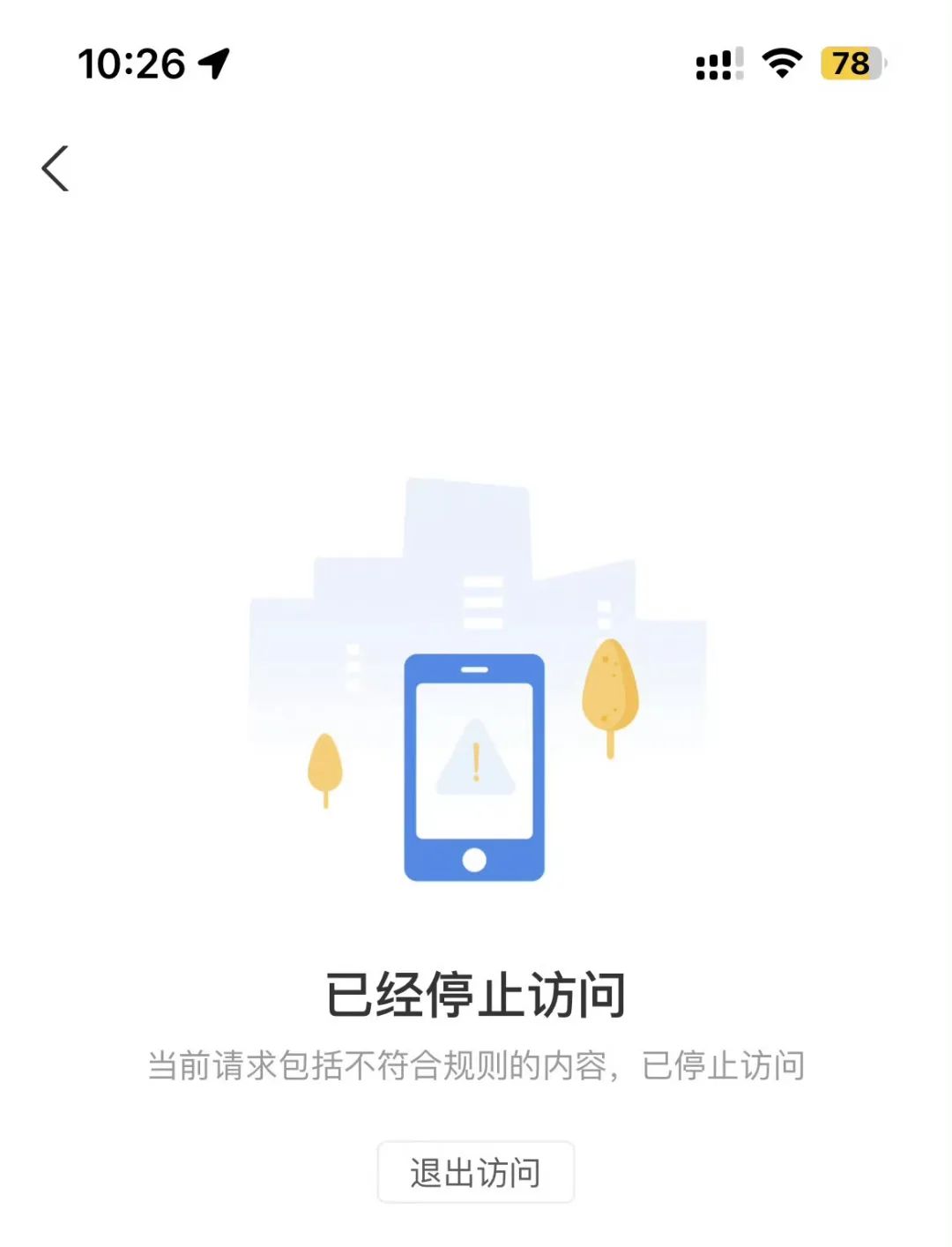952x1247 pixels.
Task: Tap the speaker bar atop the phone illustration
Action: click(x=475, y=668)
